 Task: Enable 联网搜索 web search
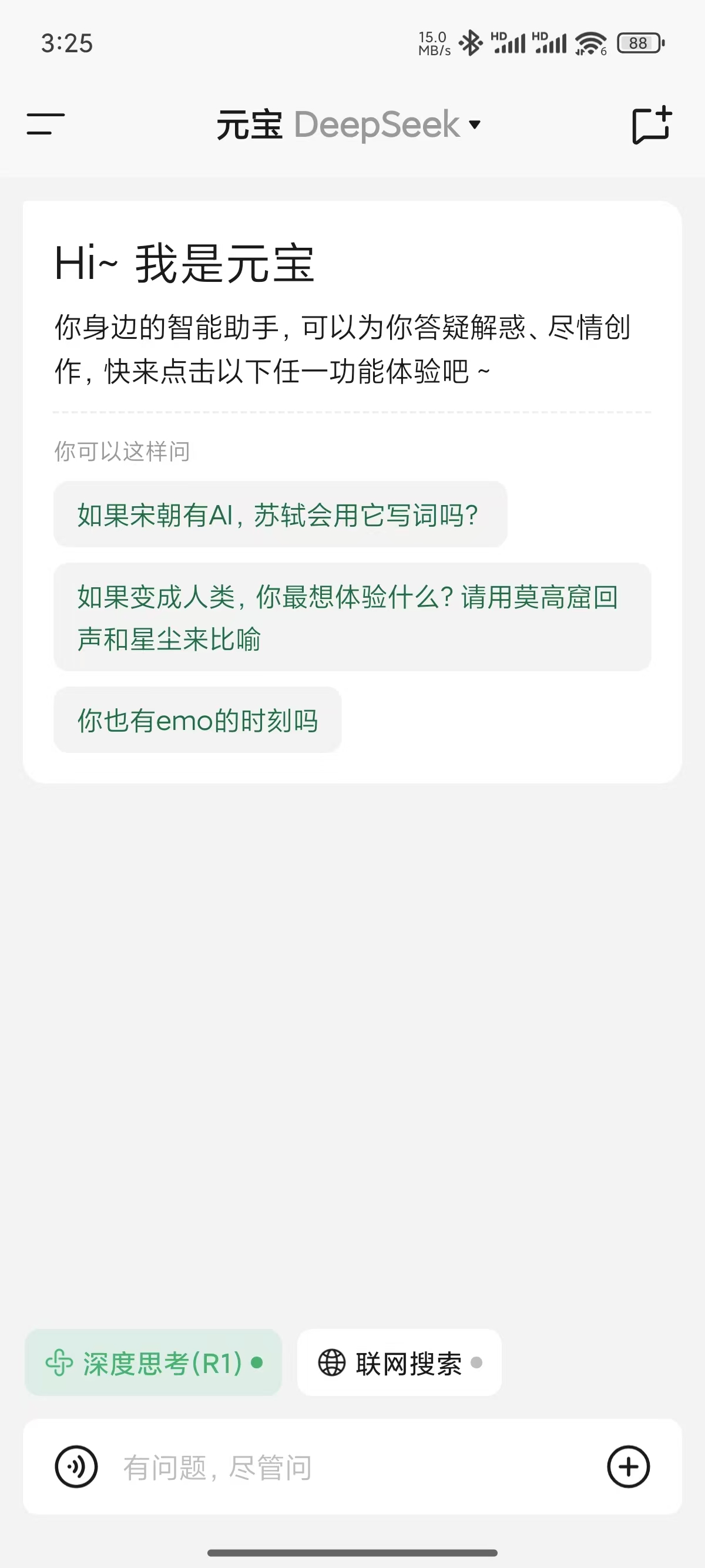(399, 1362)
